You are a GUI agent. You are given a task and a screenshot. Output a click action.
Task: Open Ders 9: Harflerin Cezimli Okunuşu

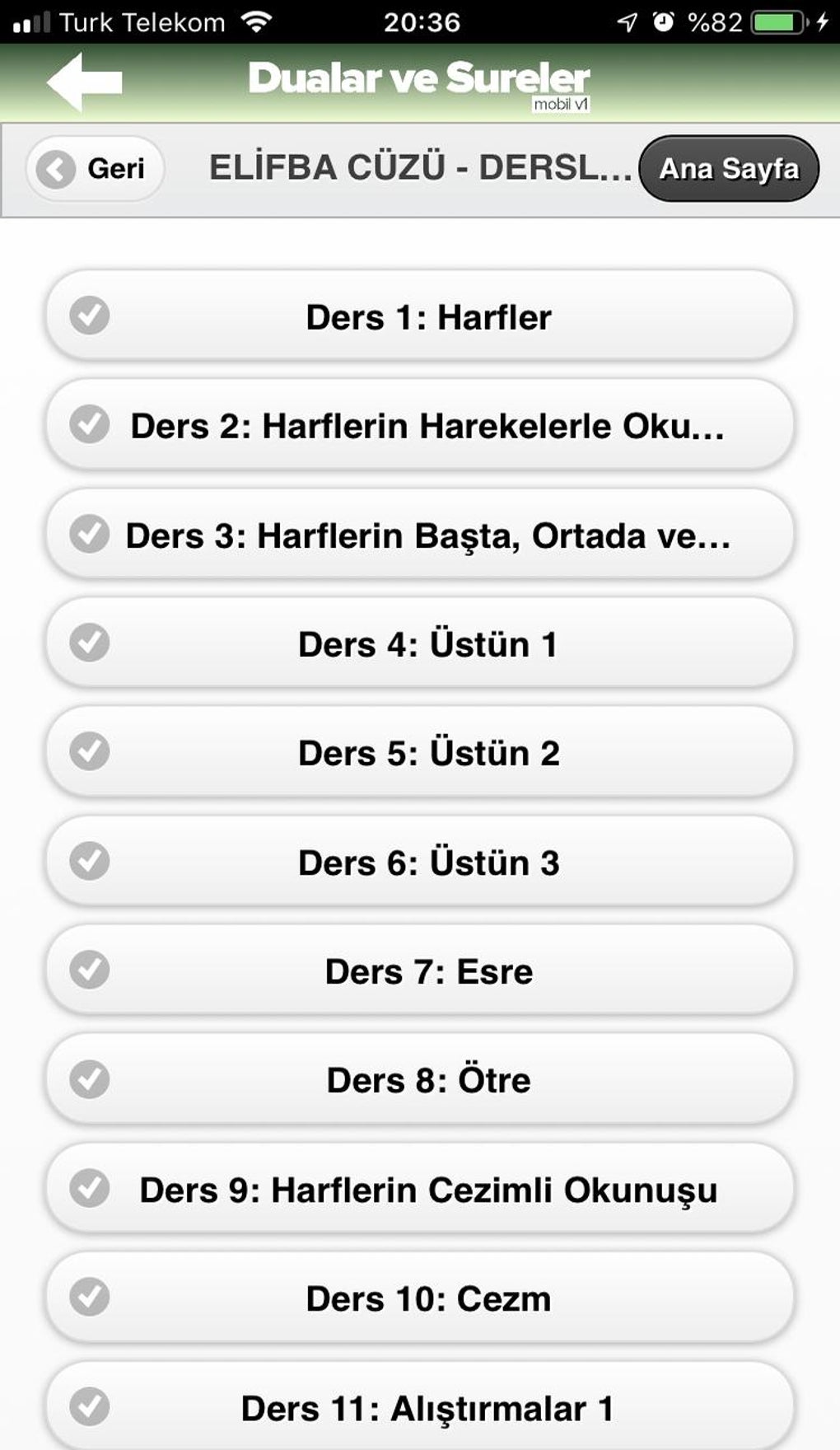pyautogui.click(x=428, y=1187)
